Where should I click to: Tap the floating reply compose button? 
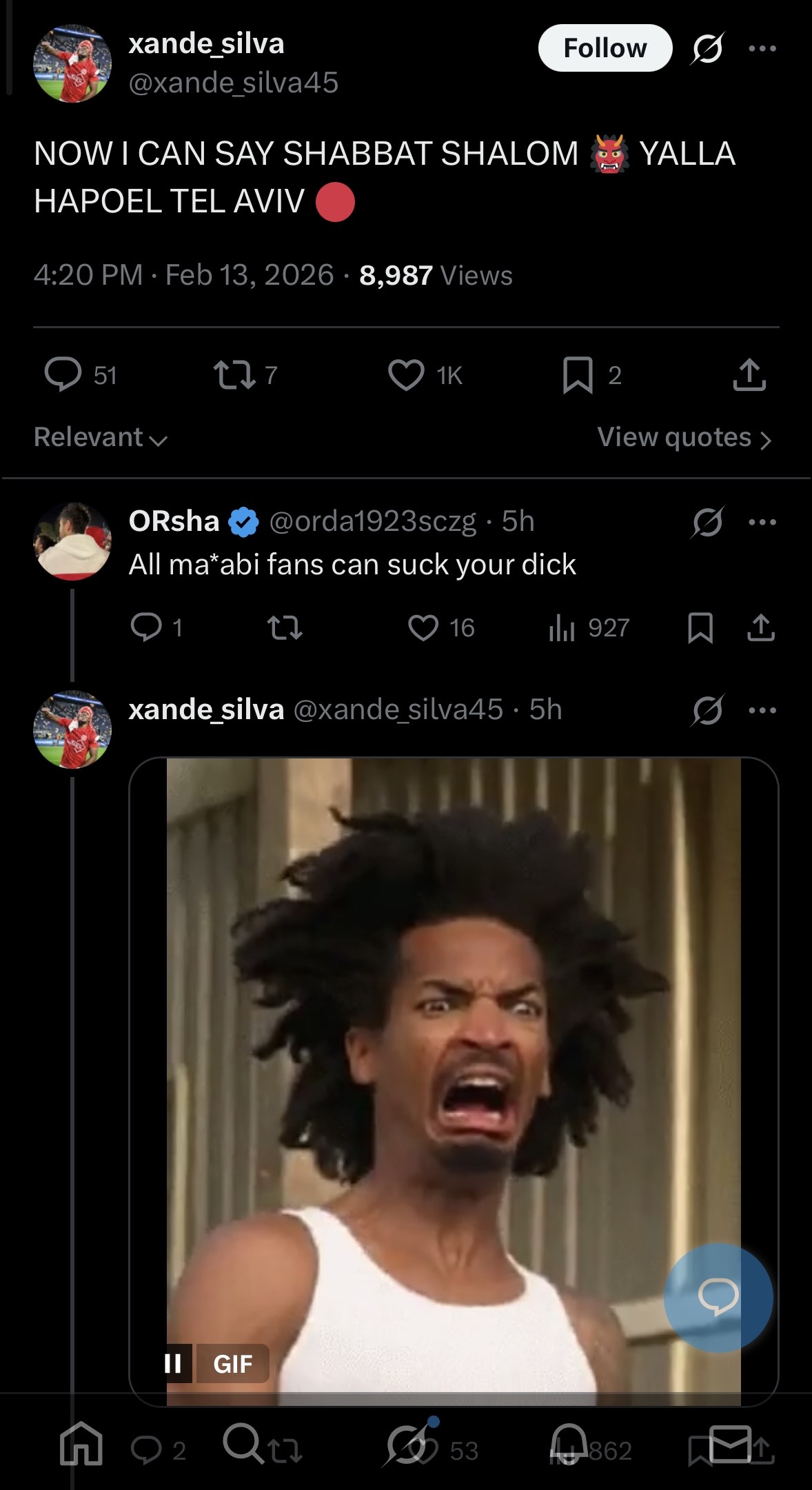(718, 1298)
